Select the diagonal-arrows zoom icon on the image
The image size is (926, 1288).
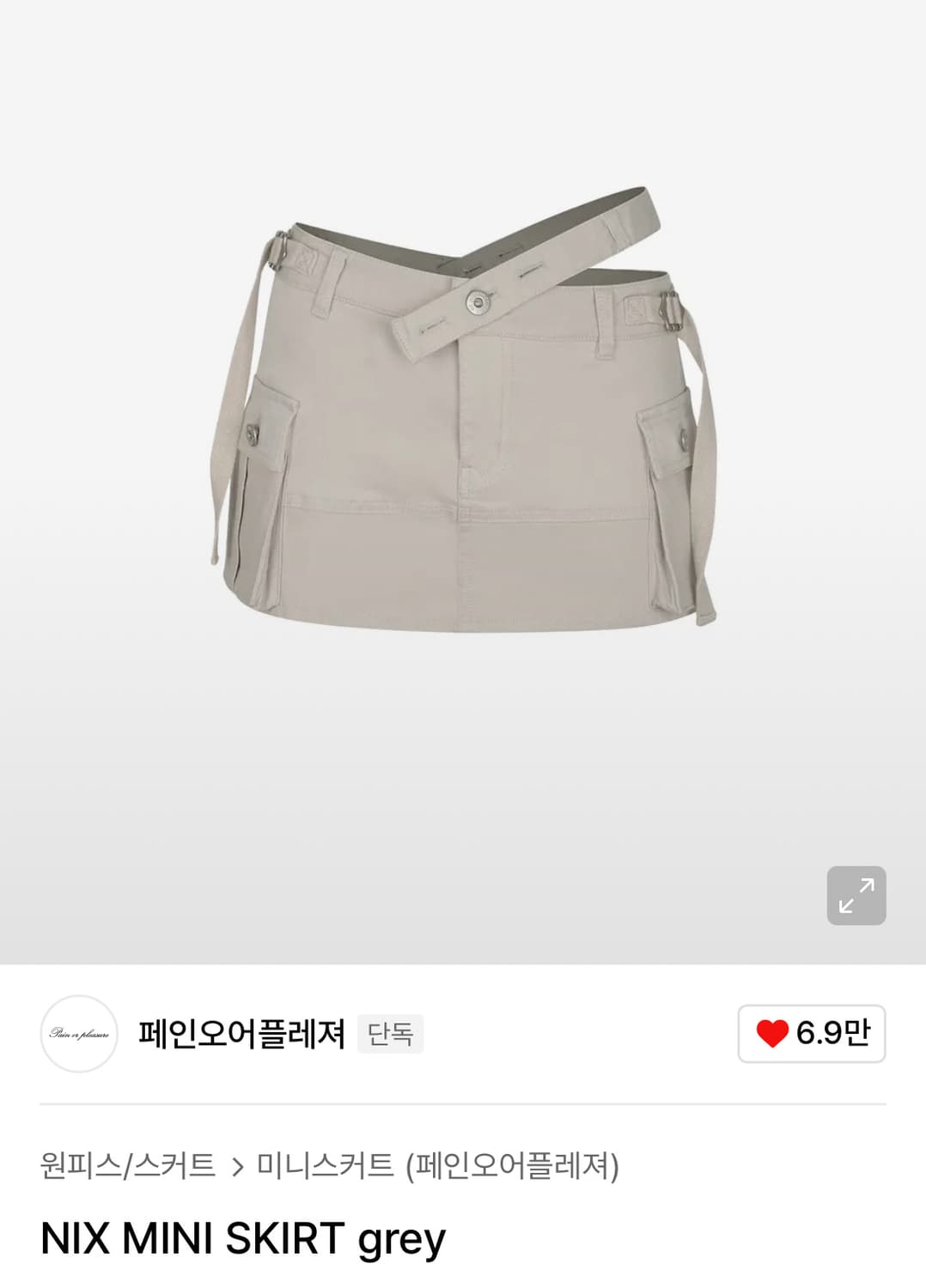click(x=856, y=896)
